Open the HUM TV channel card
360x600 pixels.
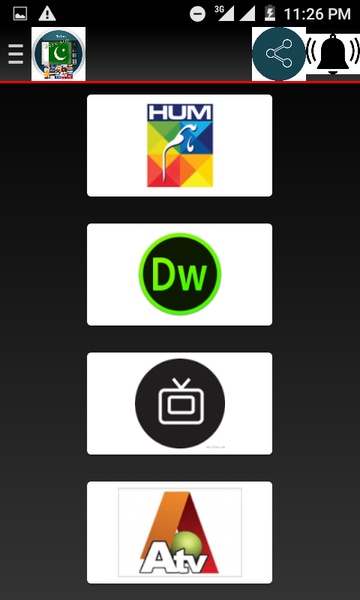click(180, 145)
